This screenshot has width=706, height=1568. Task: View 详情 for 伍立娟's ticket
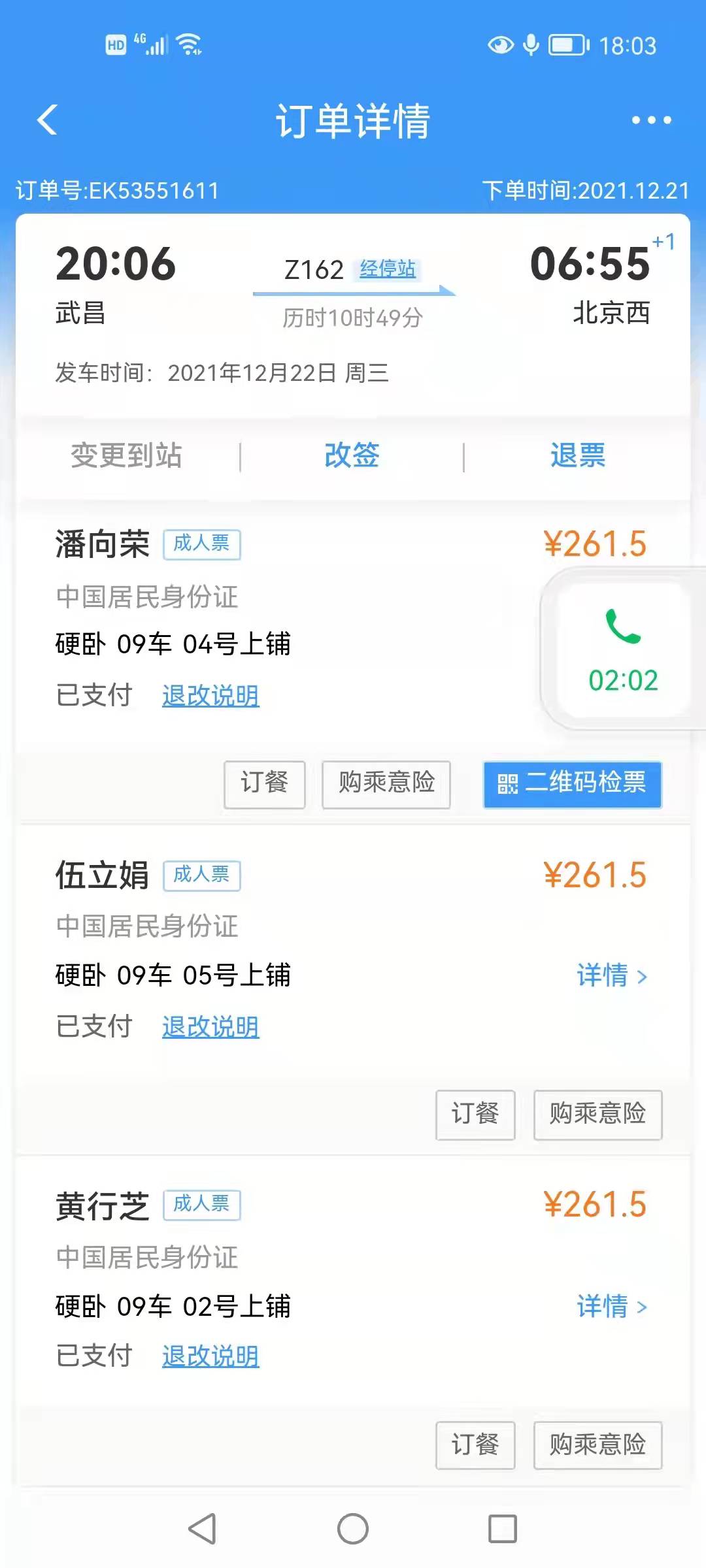(x=613, y=976)
